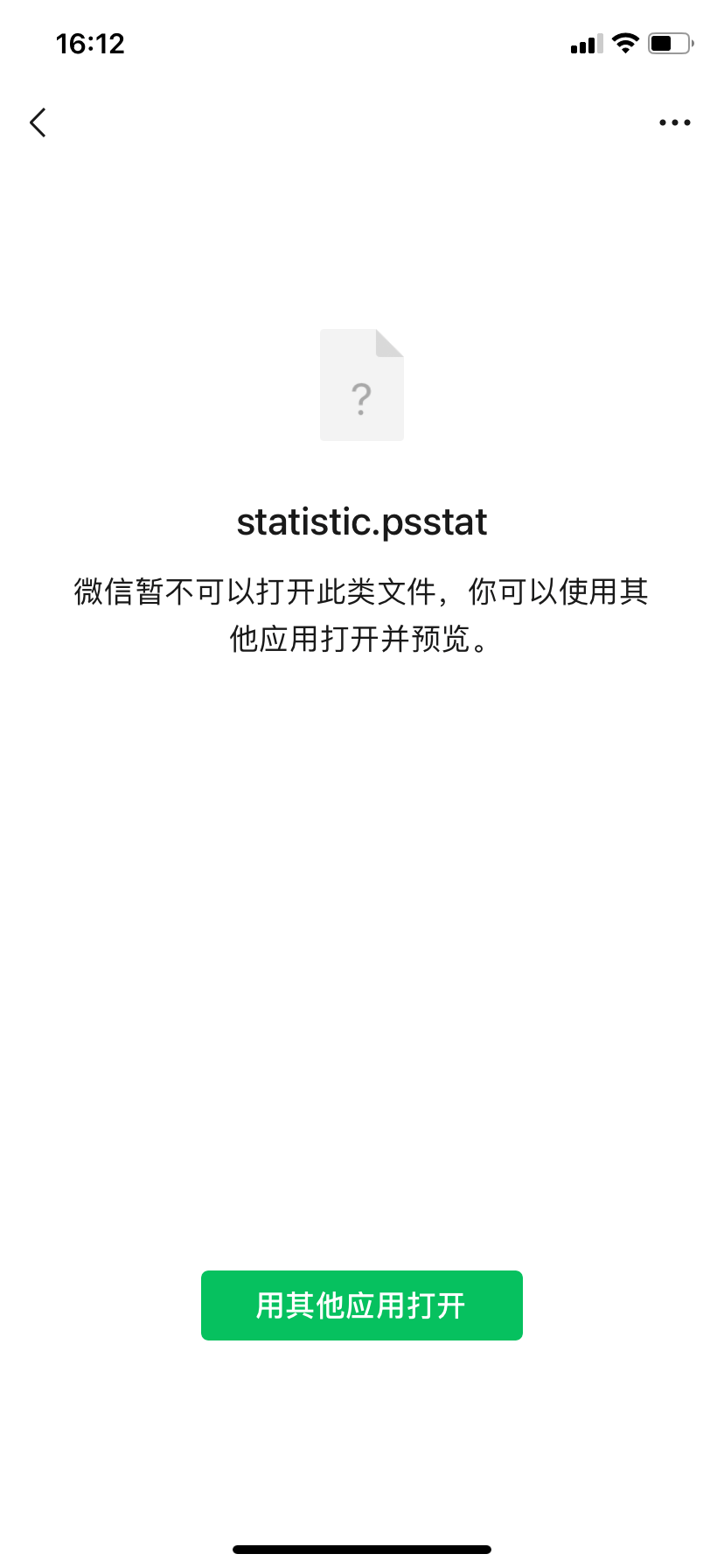724x1568 pixels.
Task: Tap the clock showing 16:12
Action: (x=90, y=44)
